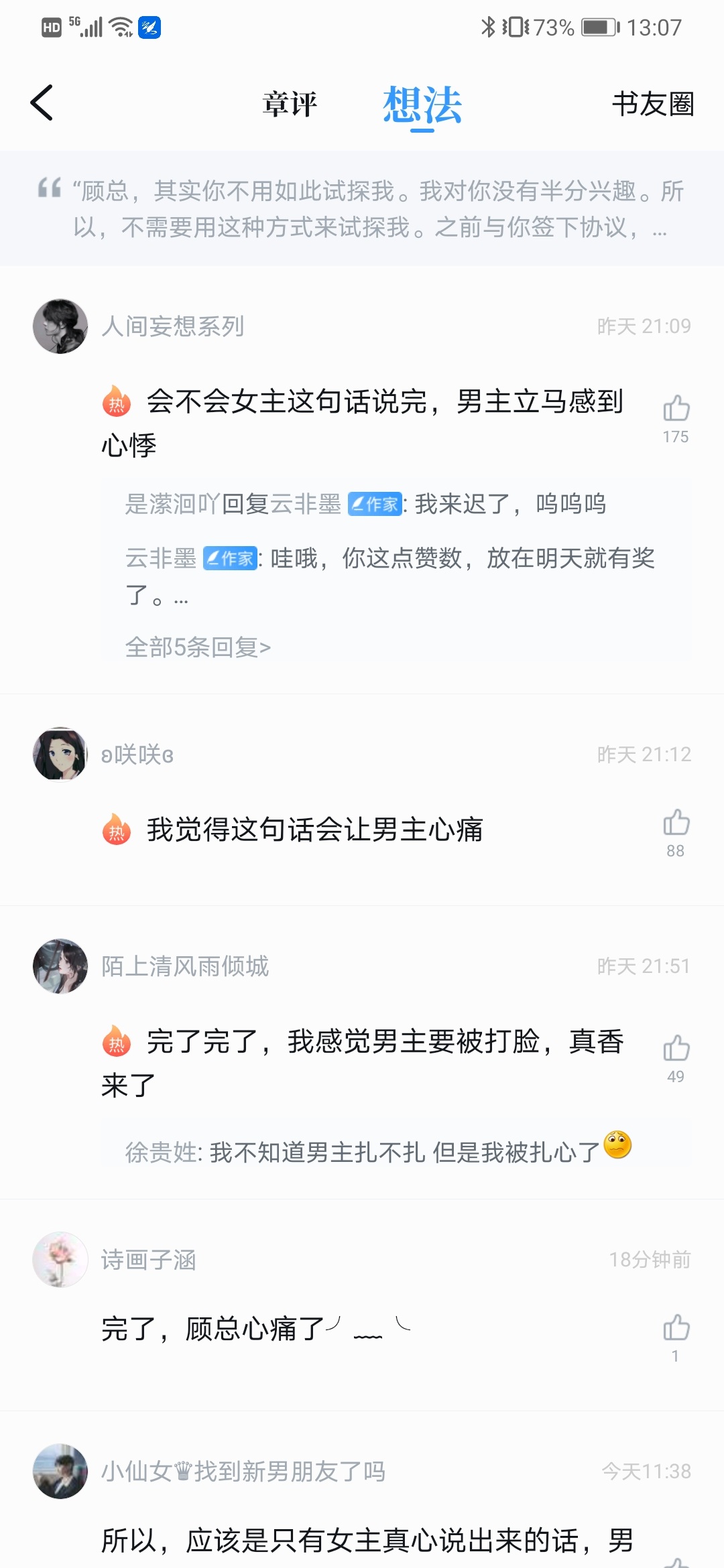Screen dimensions: 724x1568
Task: Tap 诗画子涵's avatar
Action: [60, 1260]
